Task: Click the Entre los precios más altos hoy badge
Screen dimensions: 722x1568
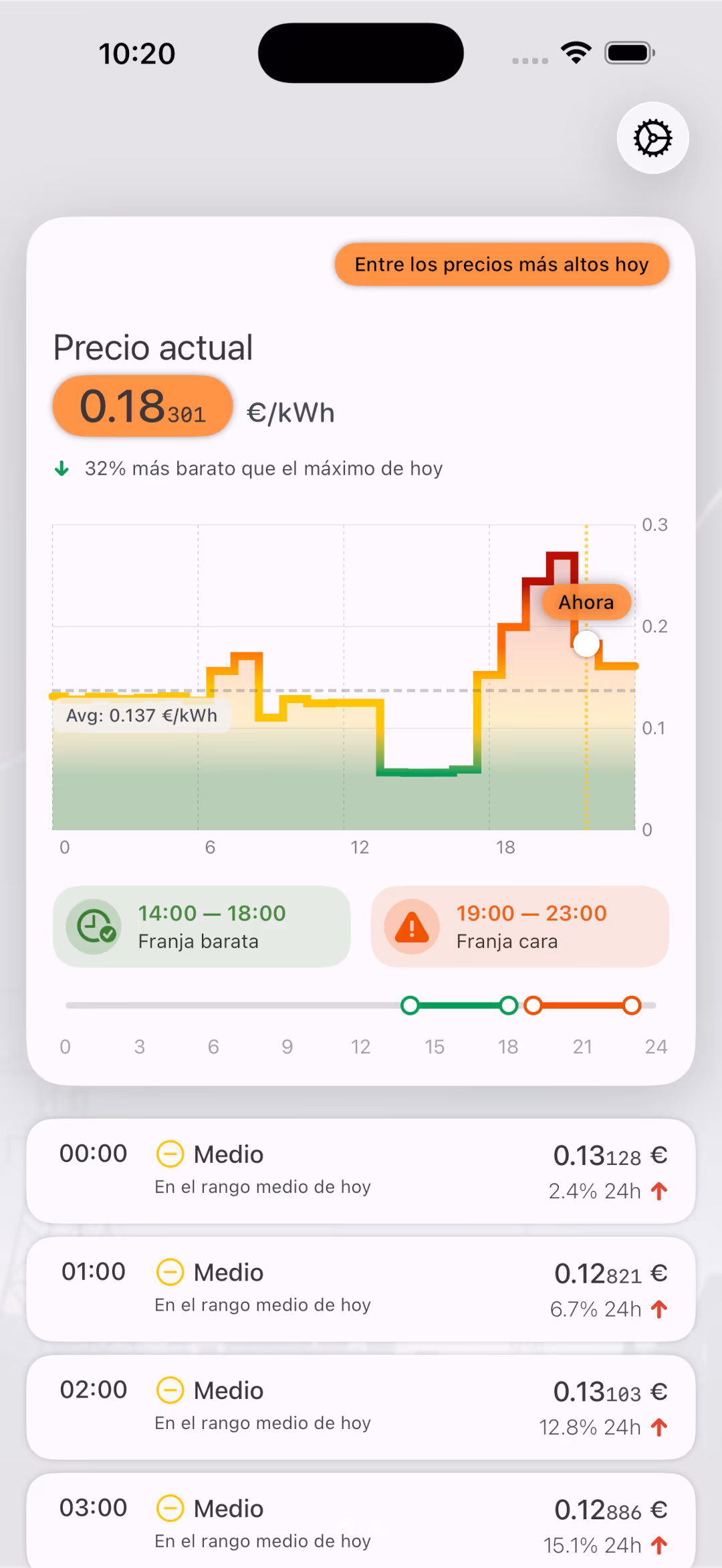Action: click(501, 265)
